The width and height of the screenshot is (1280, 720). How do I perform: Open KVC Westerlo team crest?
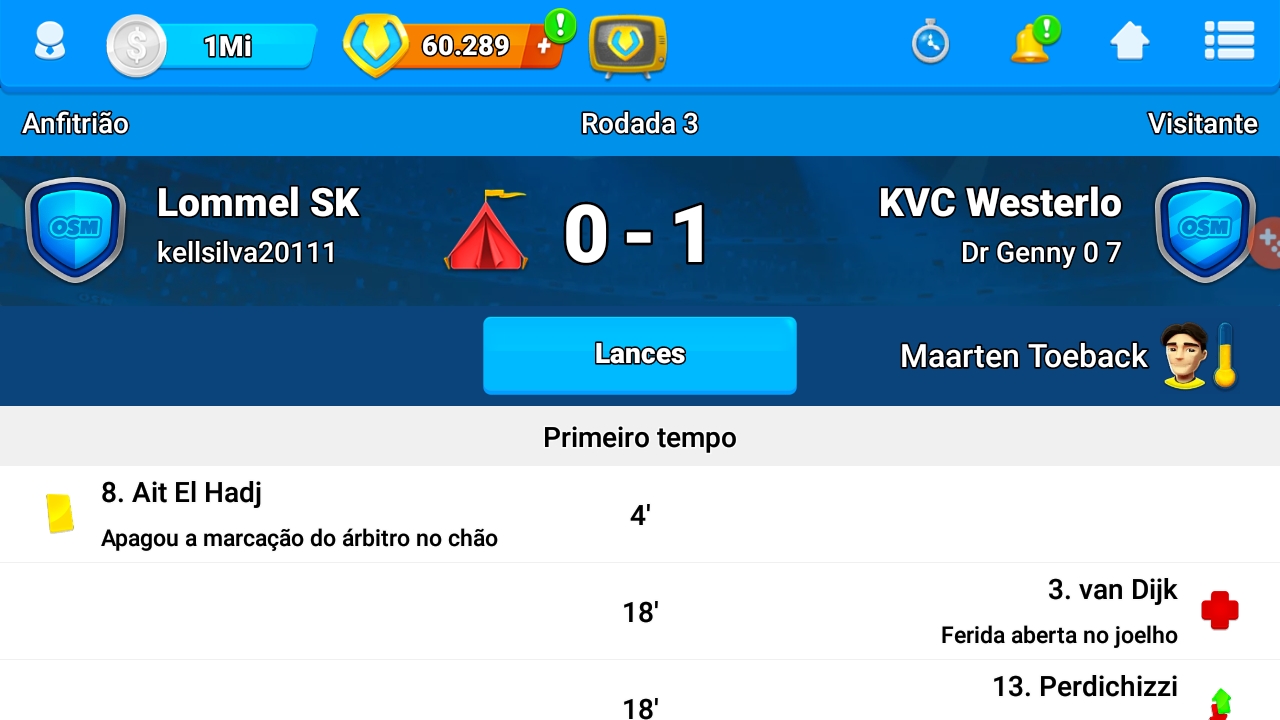1204,229
